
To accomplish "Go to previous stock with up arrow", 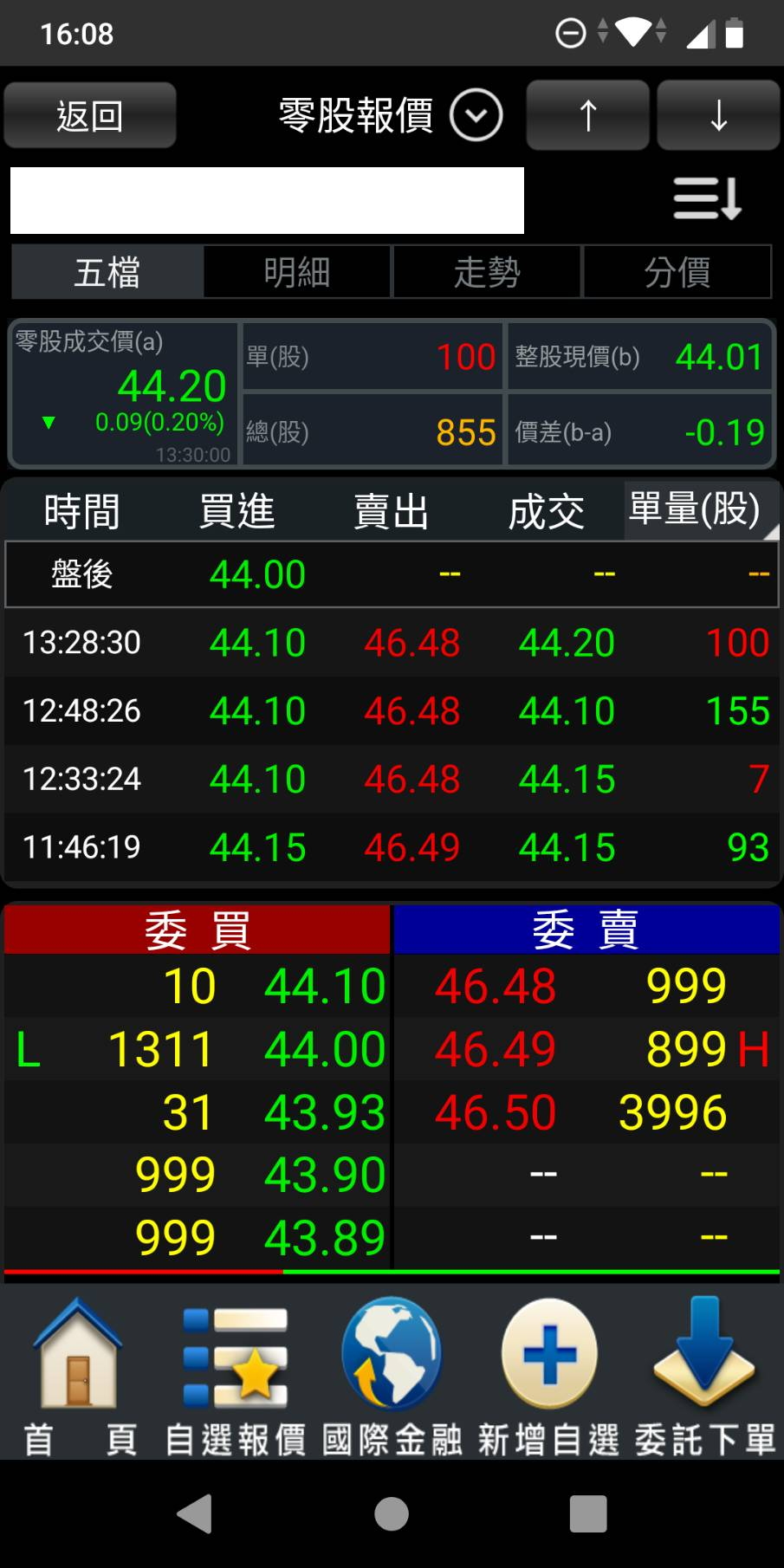I will tap(587, 115).
